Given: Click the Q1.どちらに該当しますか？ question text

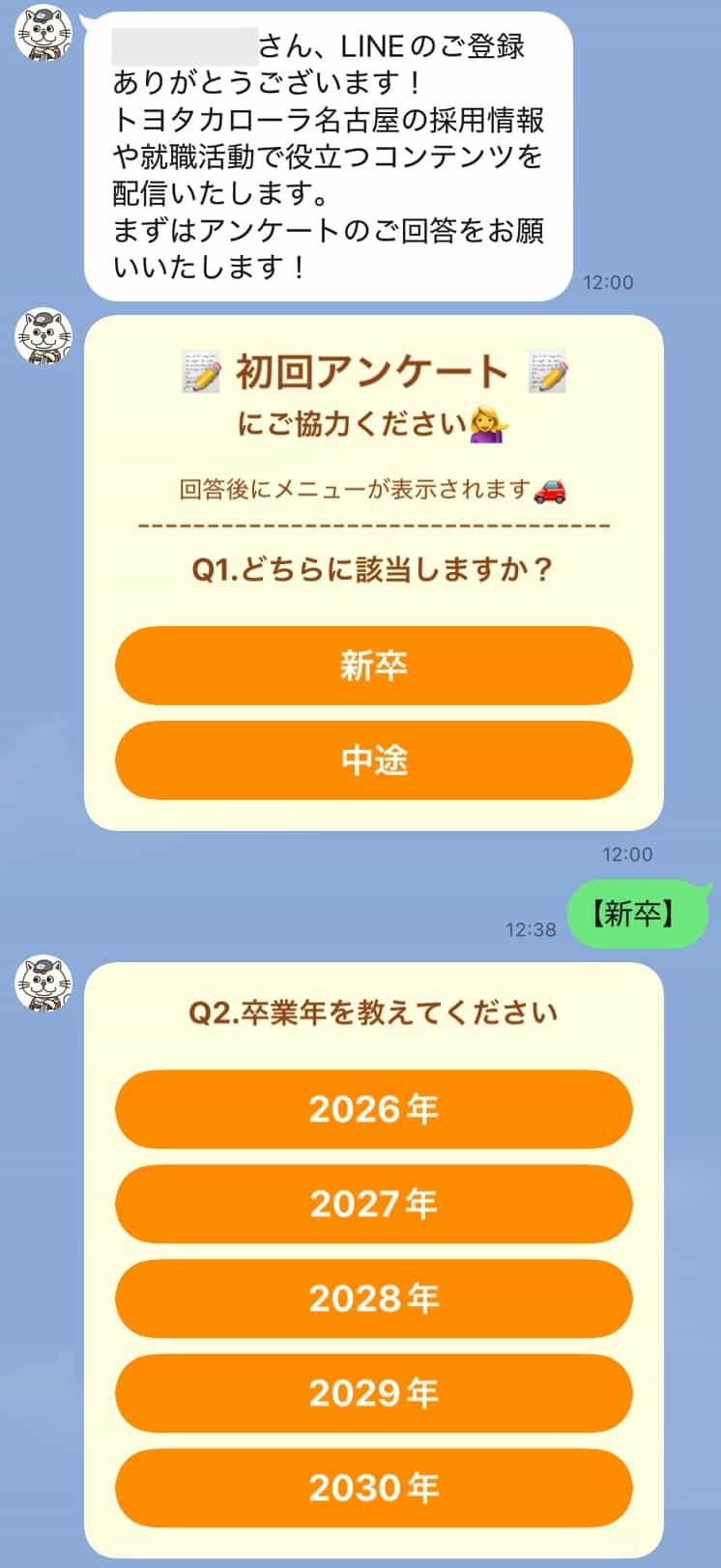Looking at the screenshot, I should 374,569.
